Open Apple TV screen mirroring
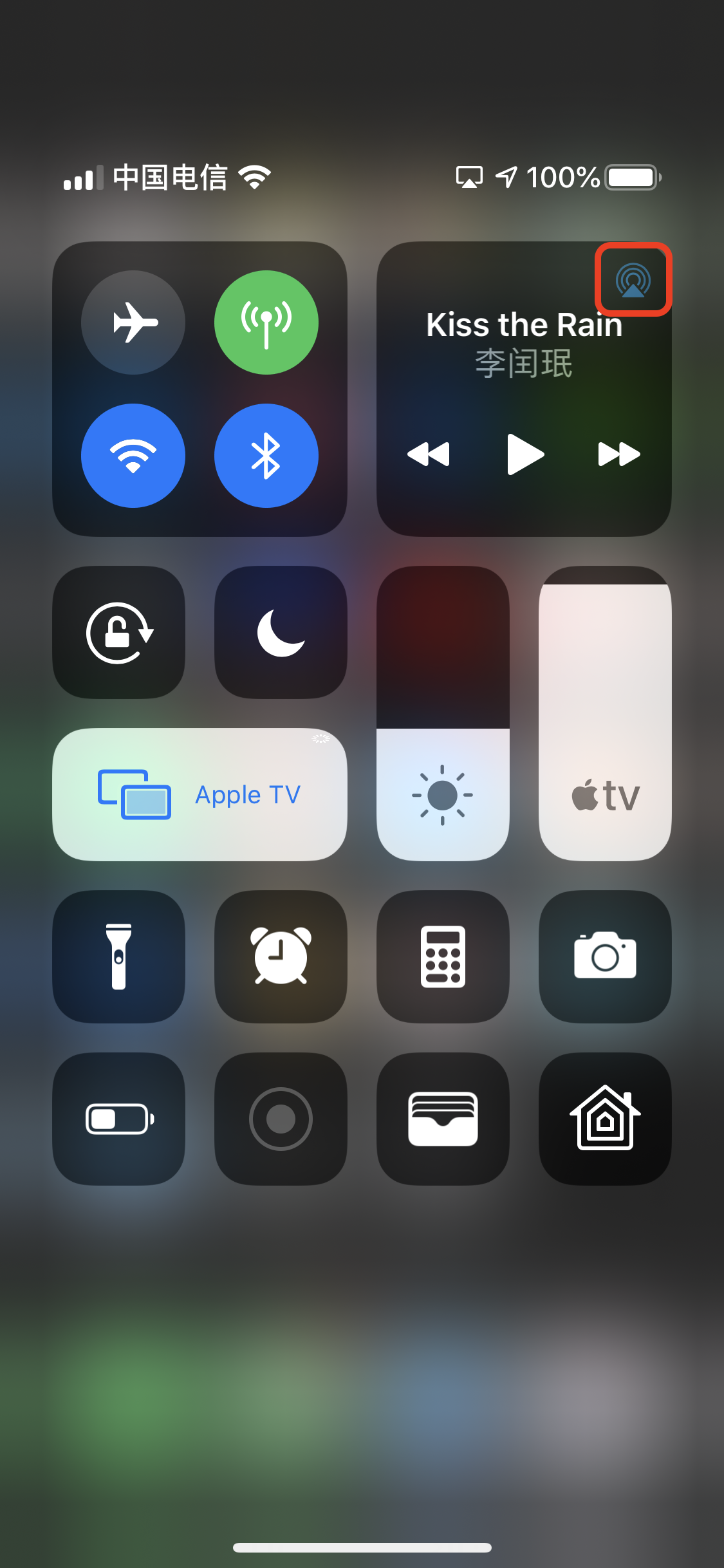Image resolution: width=724 pixels, height=1568 pixels. click(x=200, y=794)
